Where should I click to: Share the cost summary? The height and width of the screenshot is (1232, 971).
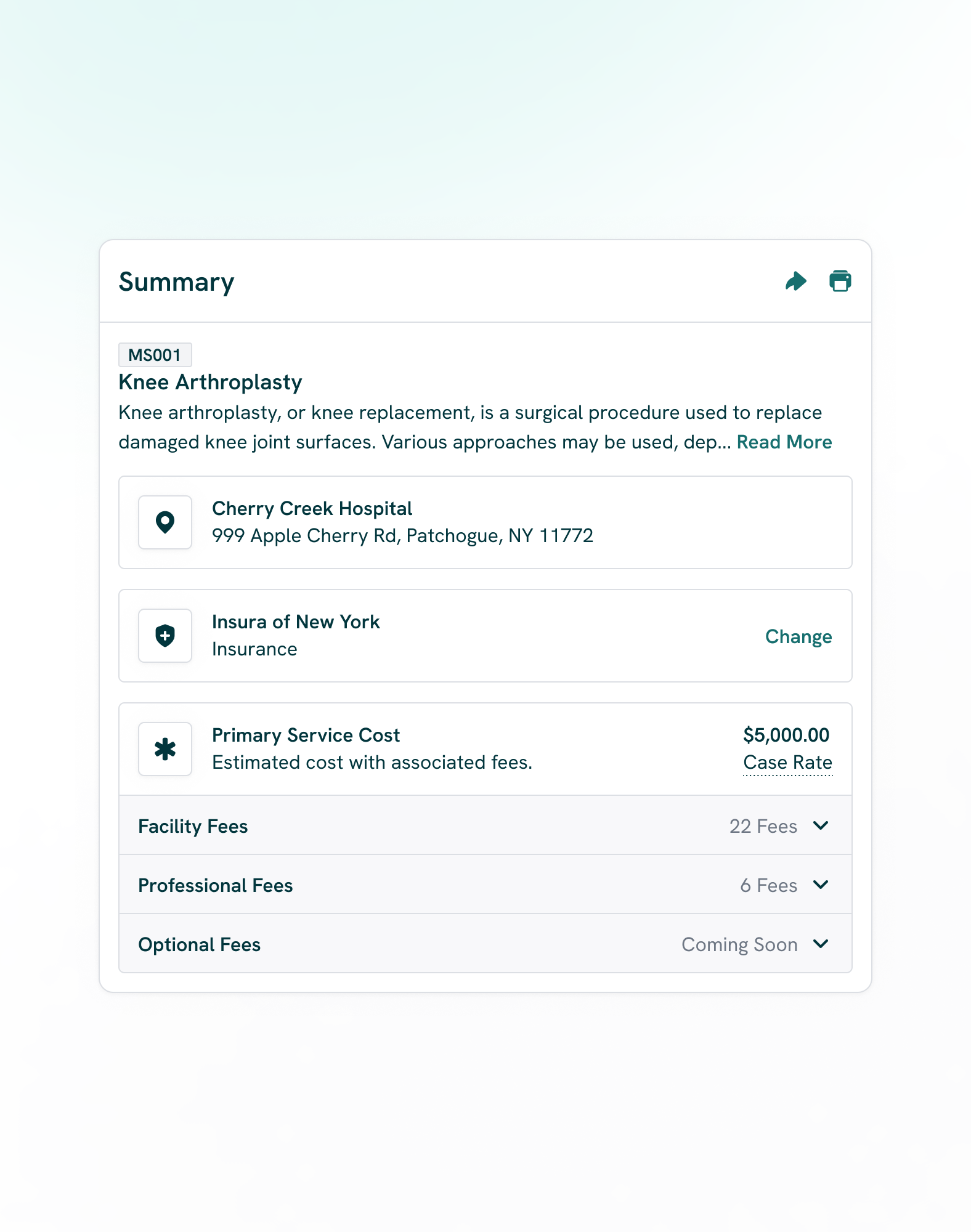(x=795, y=282)
